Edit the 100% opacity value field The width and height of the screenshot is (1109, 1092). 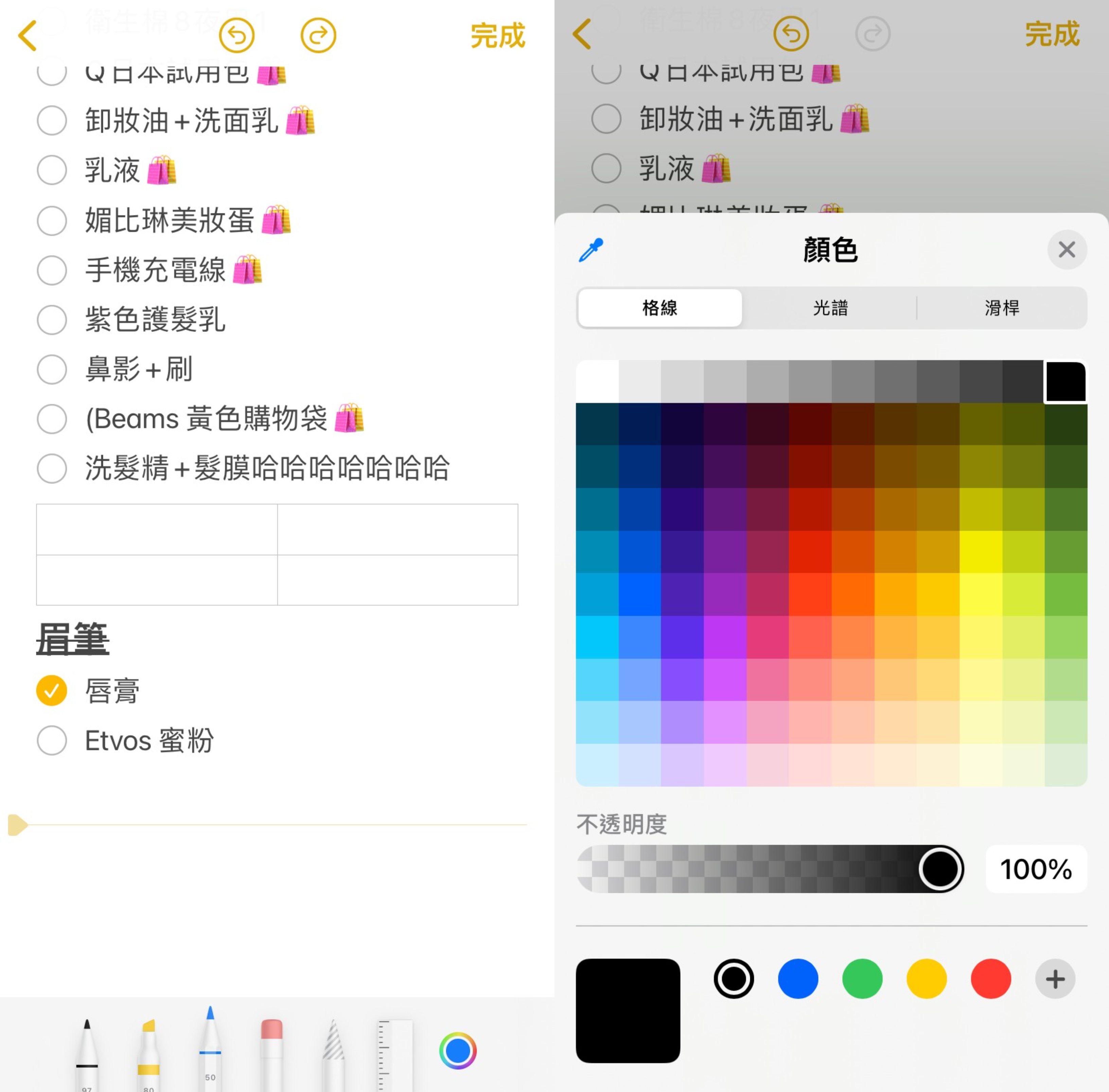click(1035, 869)
